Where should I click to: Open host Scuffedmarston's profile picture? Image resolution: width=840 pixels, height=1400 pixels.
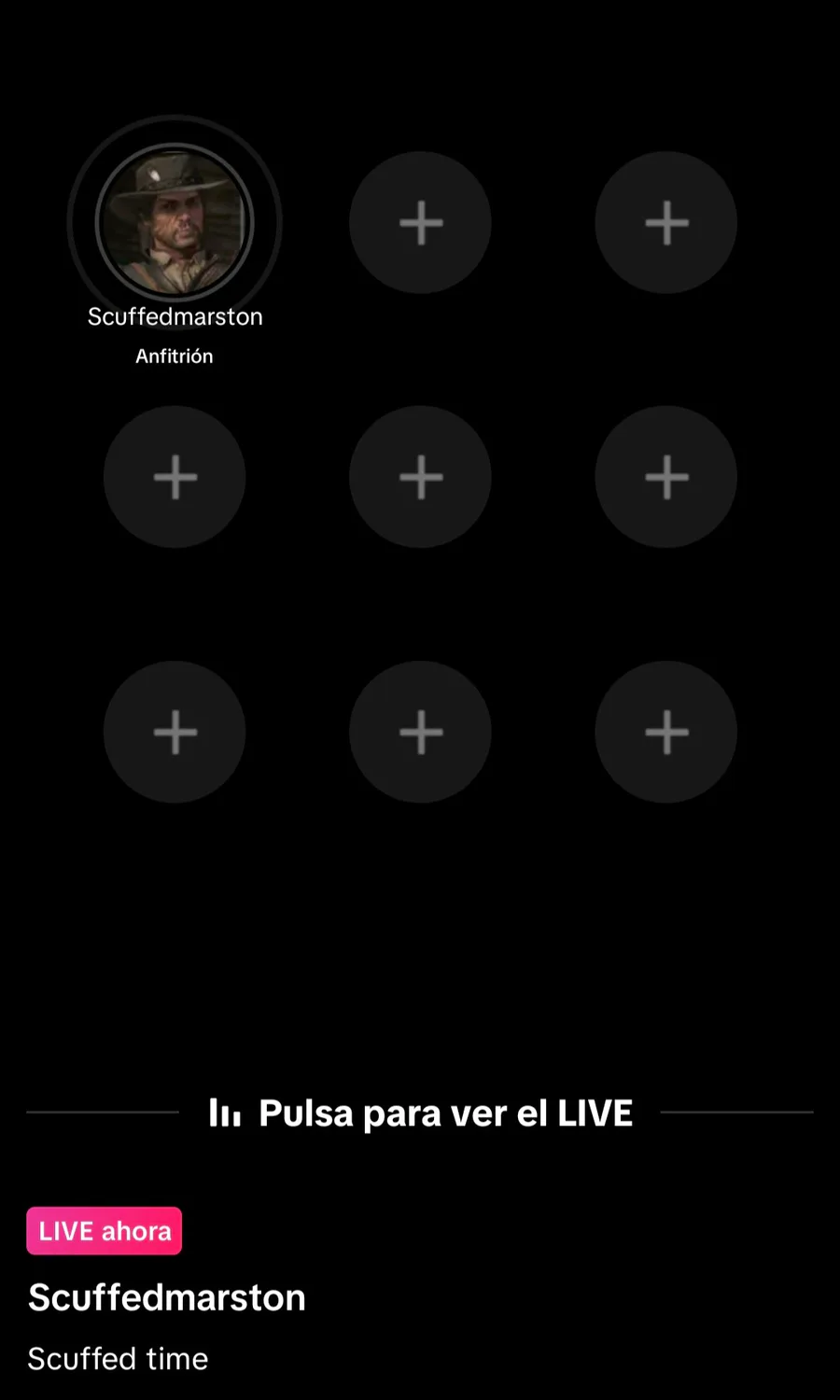(175, 222)
